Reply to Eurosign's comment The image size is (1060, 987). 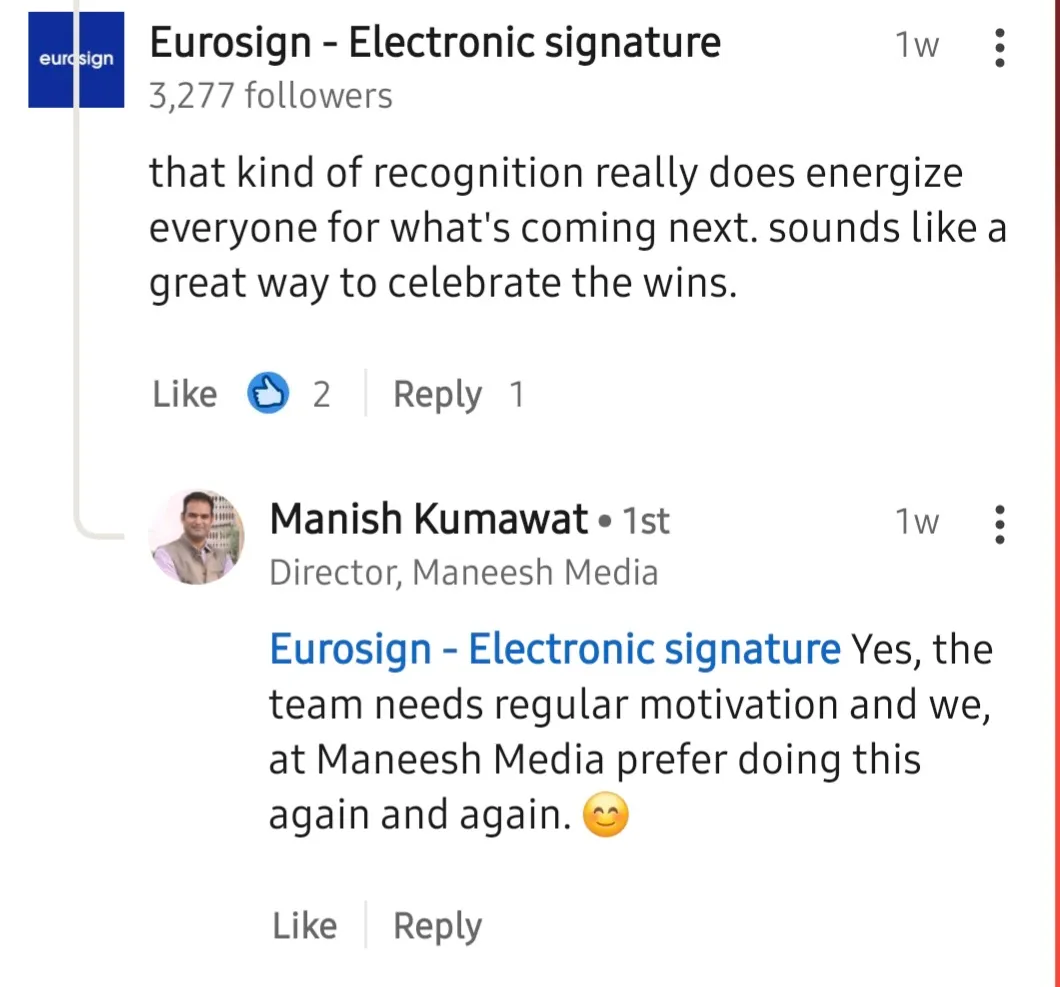437,394
